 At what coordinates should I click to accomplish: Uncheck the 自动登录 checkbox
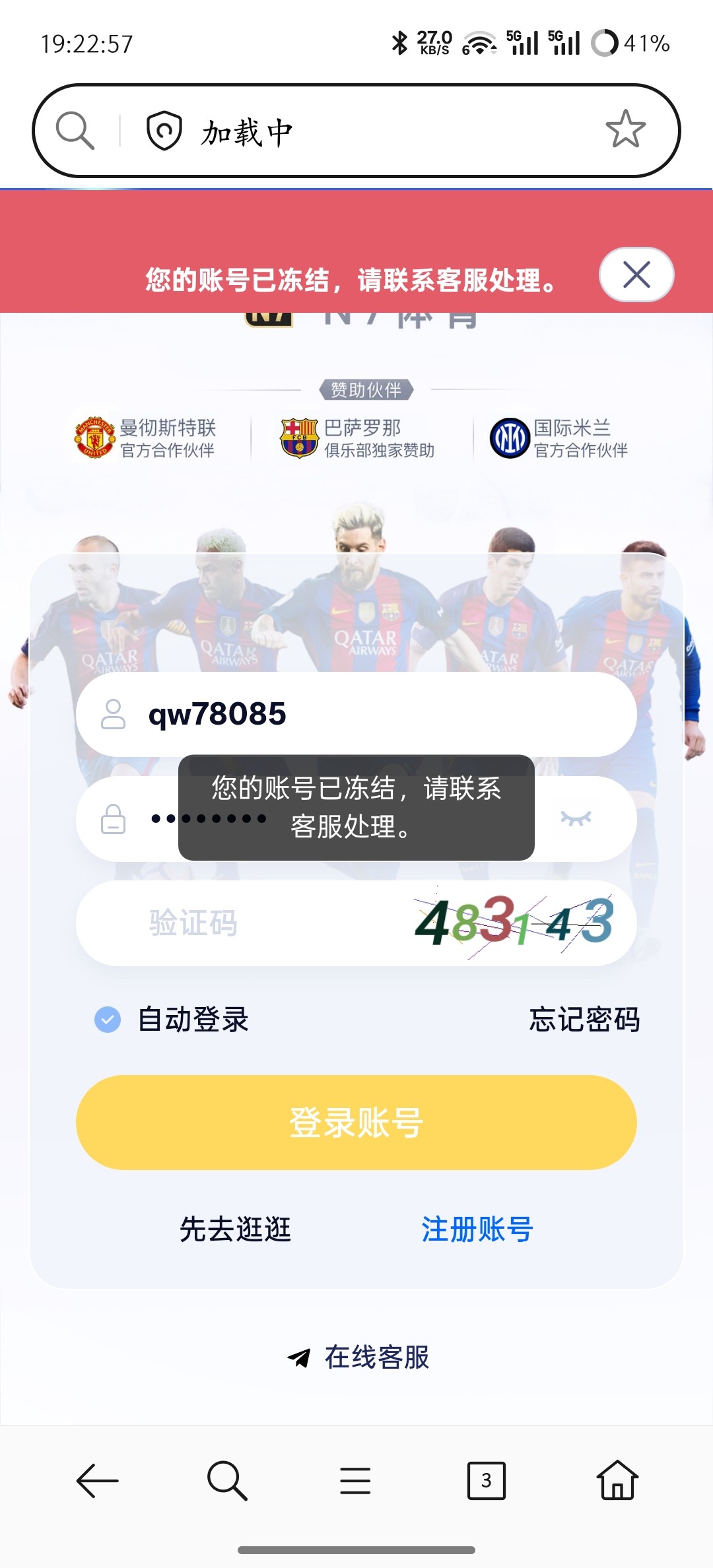click(x=108, y=1020)
